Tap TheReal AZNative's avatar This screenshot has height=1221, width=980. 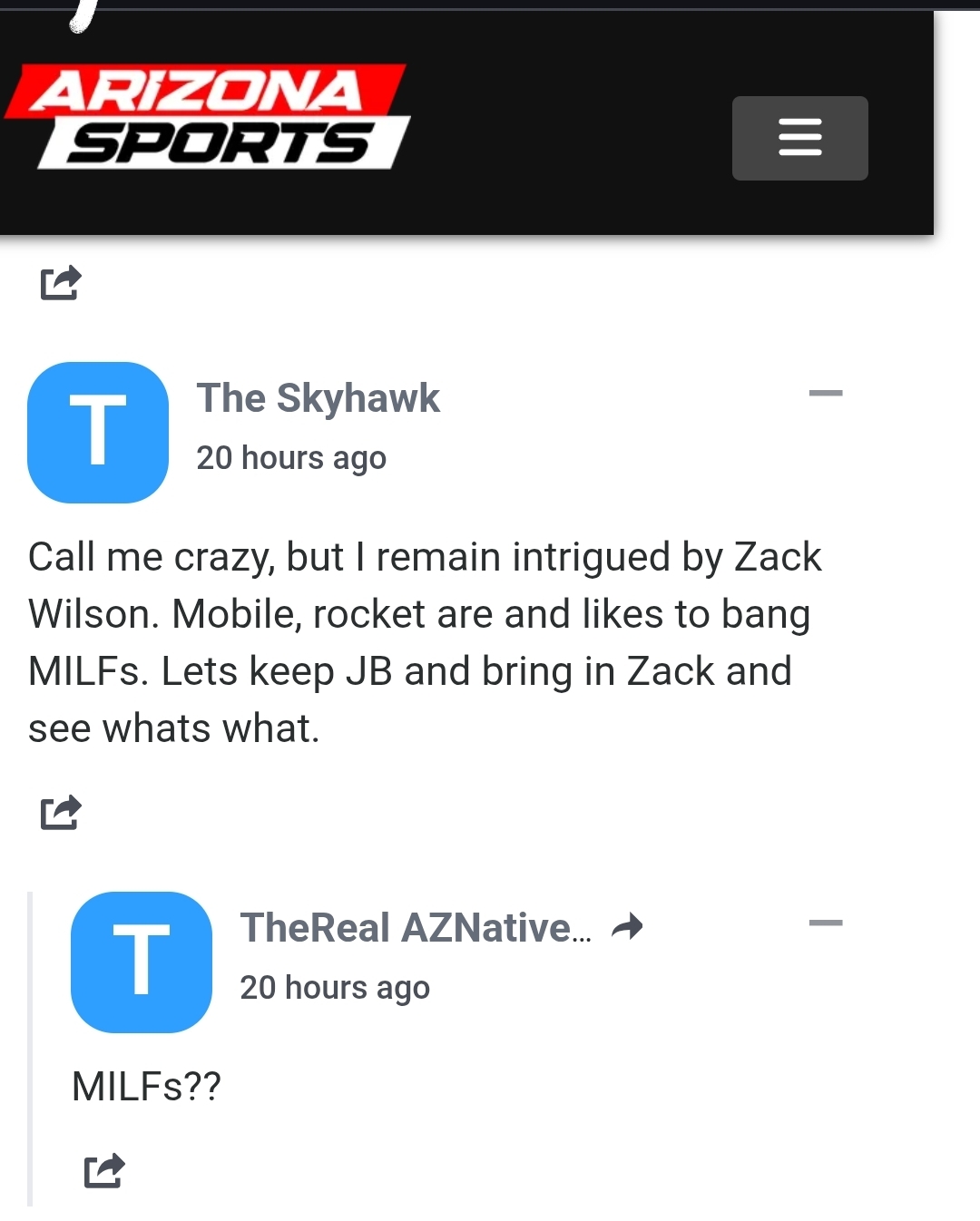tap(142, 962)
